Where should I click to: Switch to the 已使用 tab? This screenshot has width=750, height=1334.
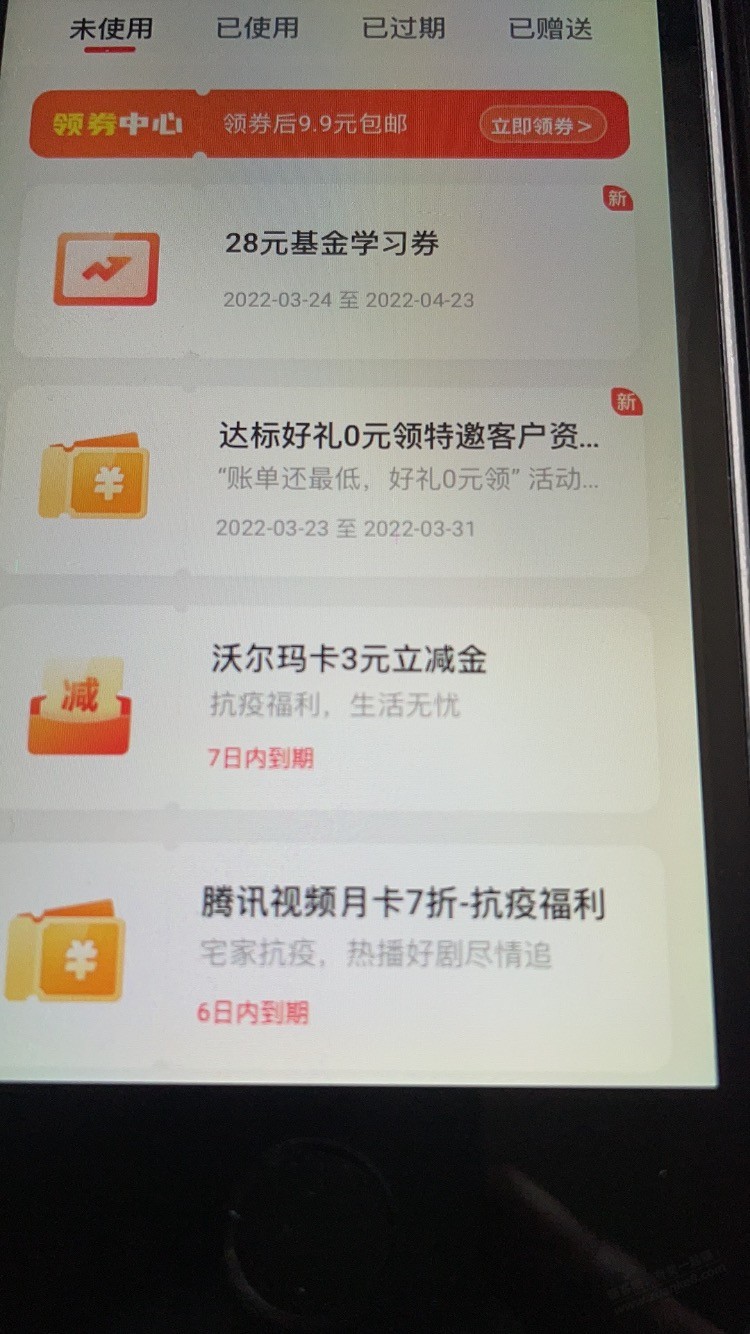pos(257,28)
